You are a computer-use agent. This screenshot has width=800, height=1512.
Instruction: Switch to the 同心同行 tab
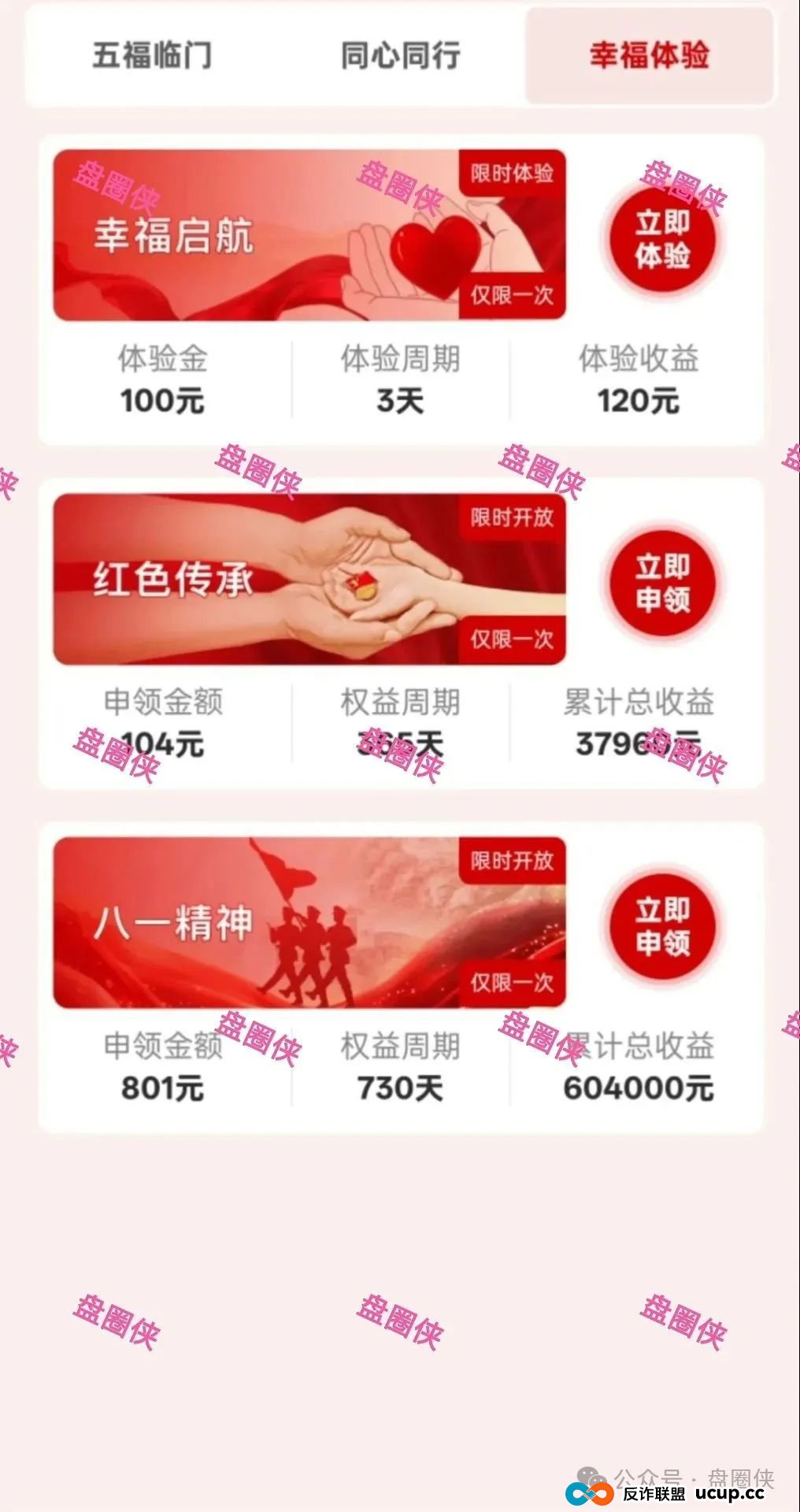pyautogui.click(x=401, y=56)
